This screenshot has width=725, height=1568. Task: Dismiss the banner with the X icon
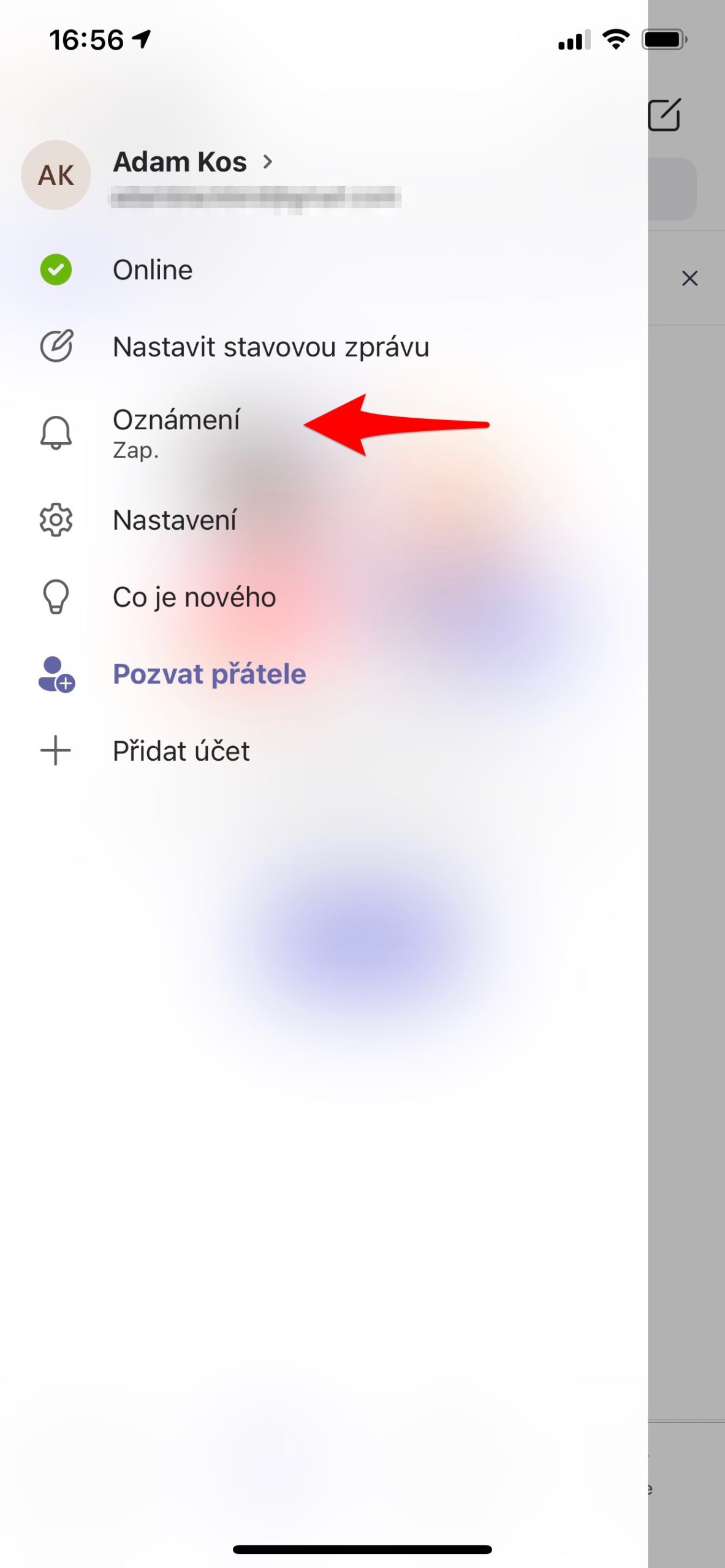tap(689, 279)
